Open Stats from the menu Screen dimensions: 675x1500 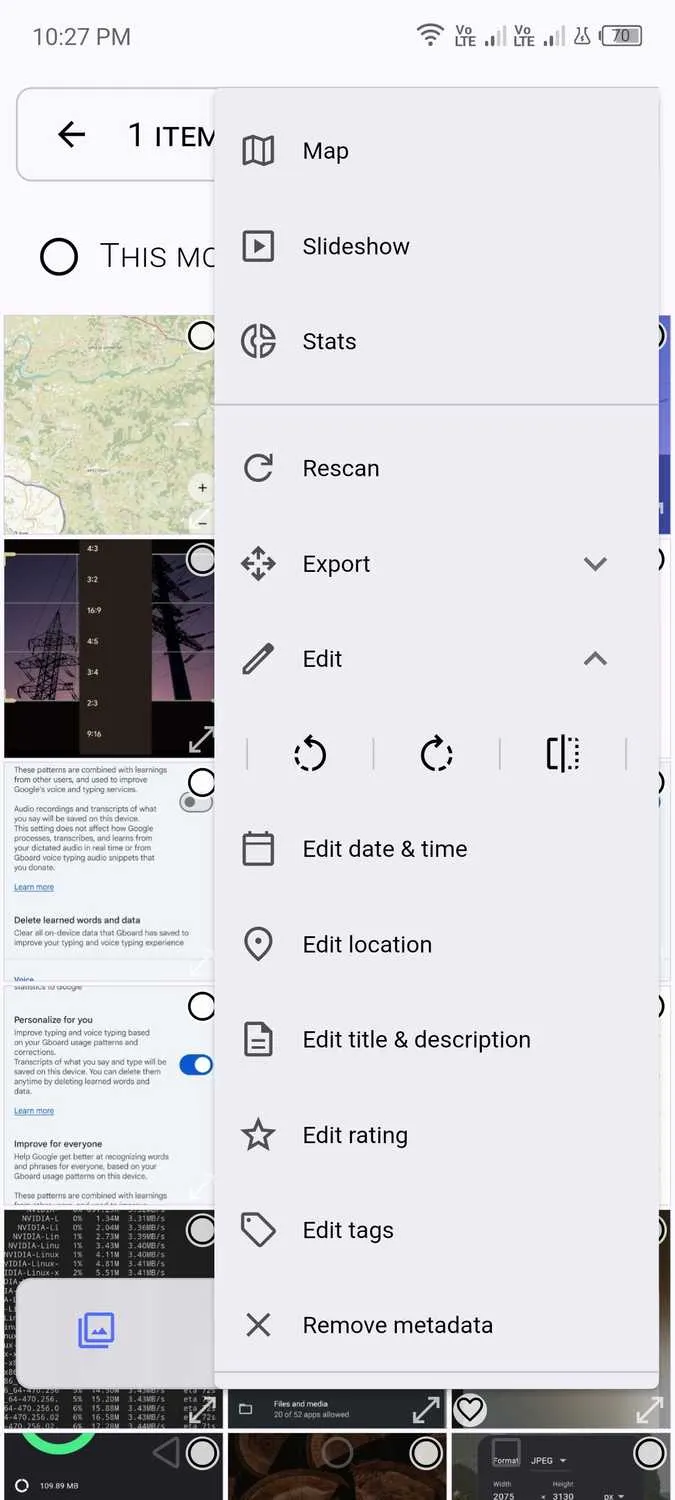(436, 341)
